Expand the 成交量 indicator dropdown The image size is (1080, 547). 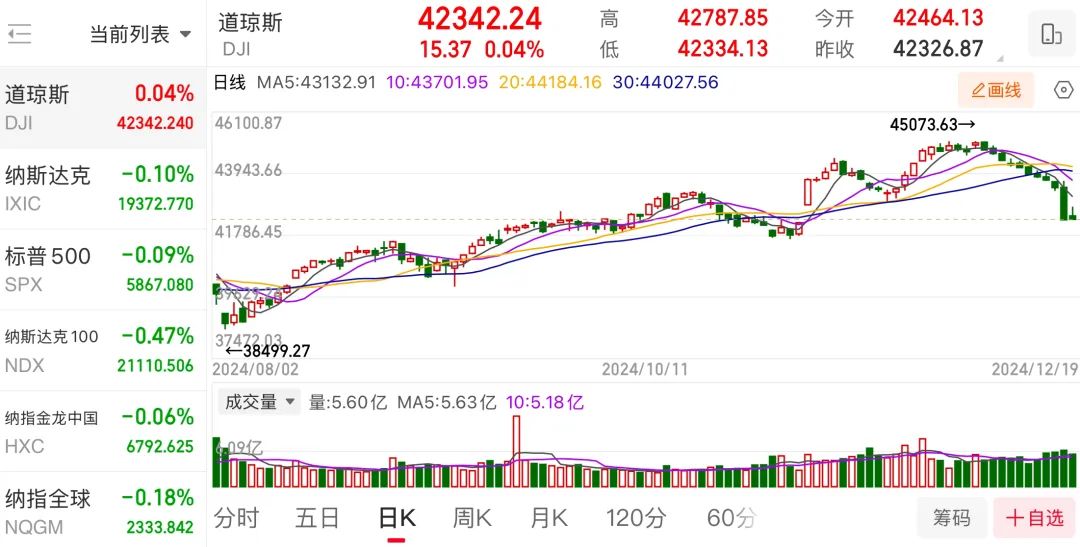[x=259, y=402]
